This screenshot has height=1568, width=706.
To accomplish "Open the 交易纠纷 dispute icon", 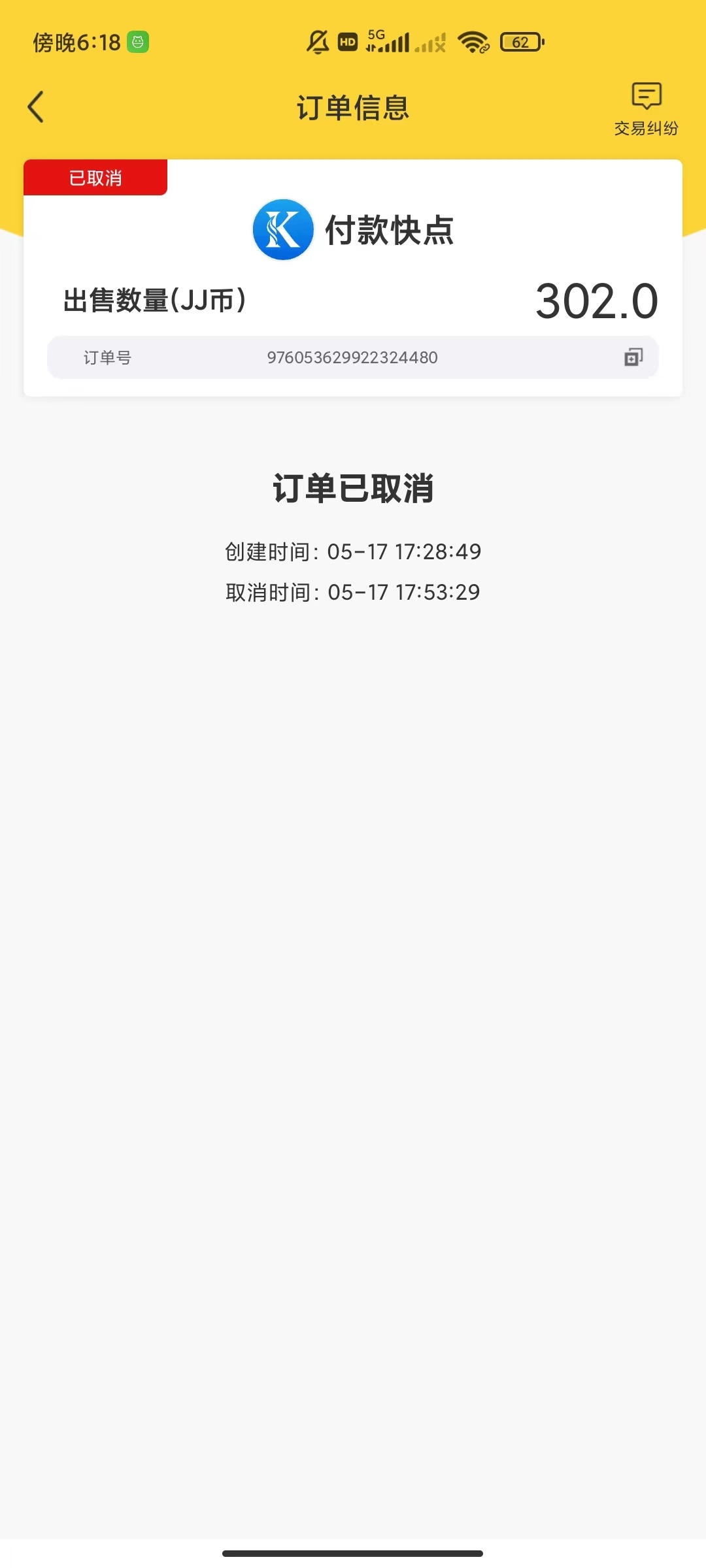I will [646, 97].
